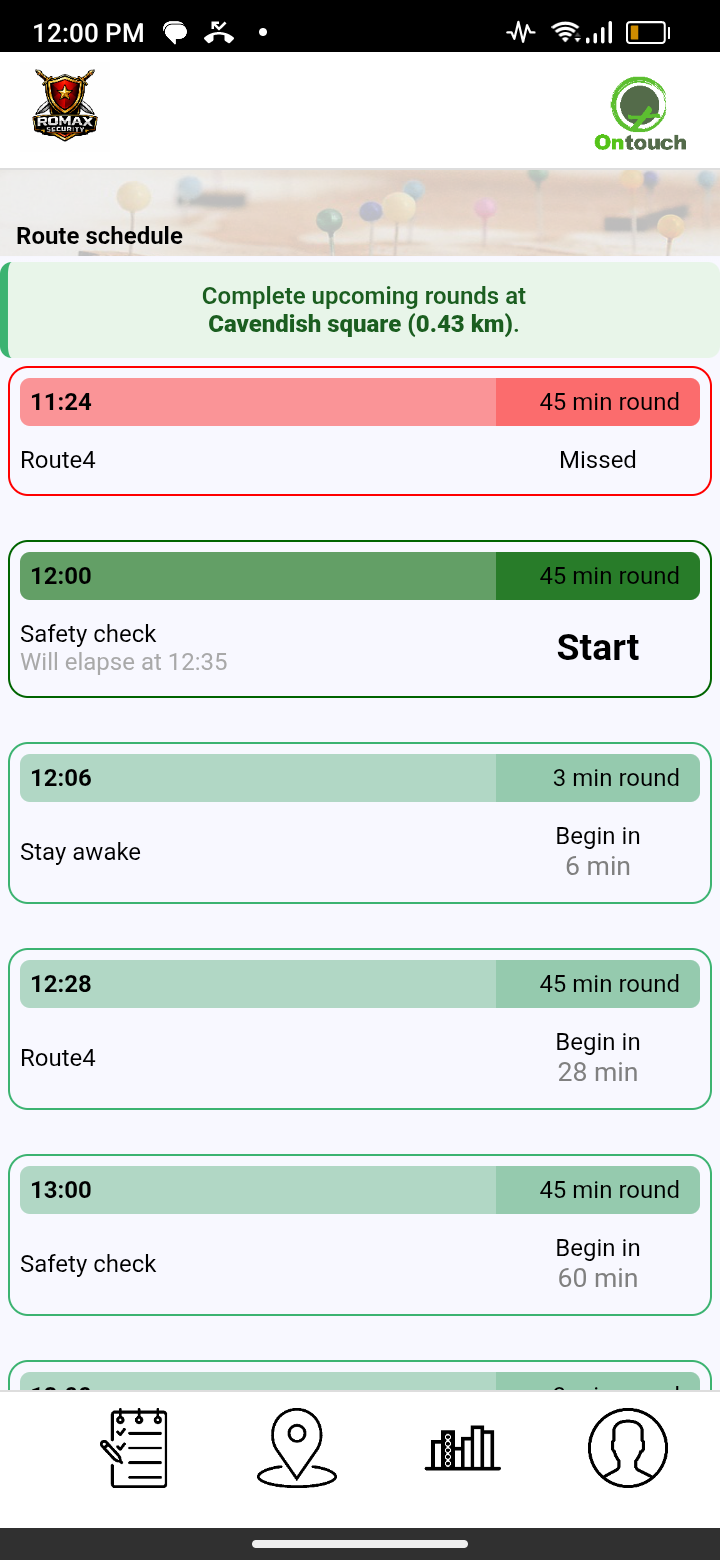Viewport: 720px width, 1560px height.
Task: Open the 12:28 Route4 round card
Action: pyautogui.click(x=360, y=1029)
